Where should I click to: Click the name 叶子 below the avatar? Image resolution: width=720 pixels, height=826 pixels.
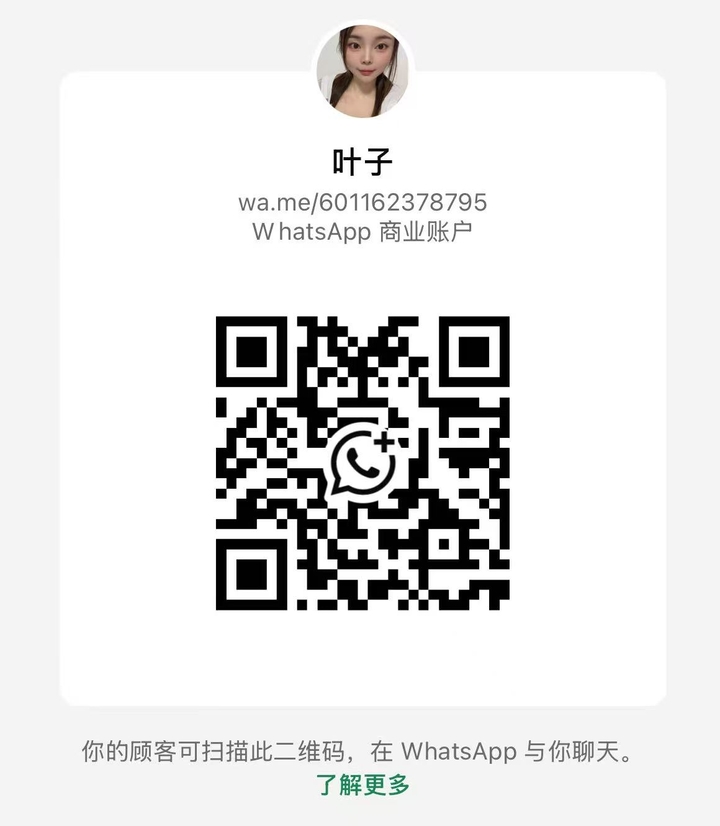(360, 161)
